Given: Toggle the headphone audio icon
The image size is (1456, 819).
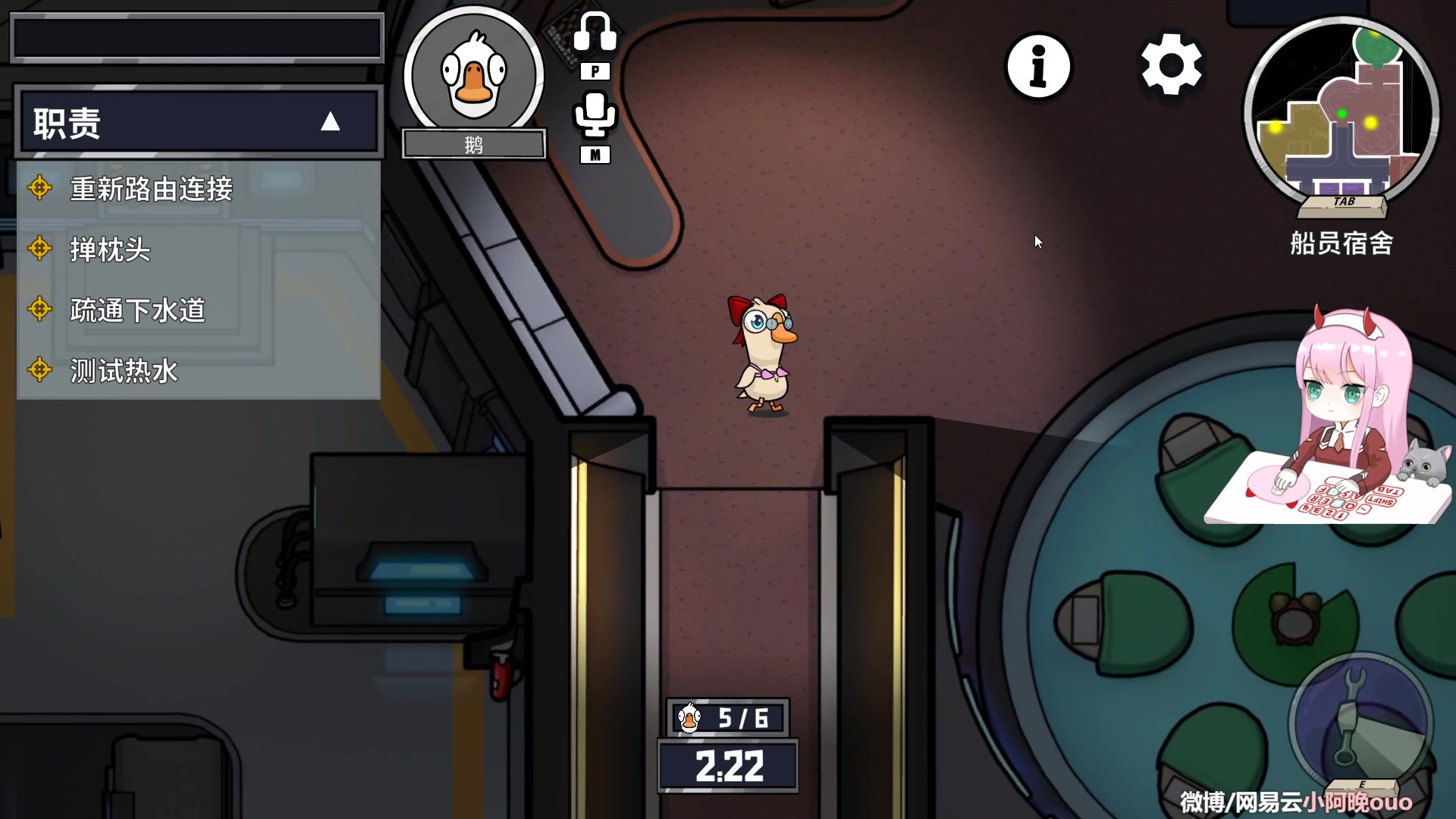Looking at the screenshot, I should (x=595, y=34).
